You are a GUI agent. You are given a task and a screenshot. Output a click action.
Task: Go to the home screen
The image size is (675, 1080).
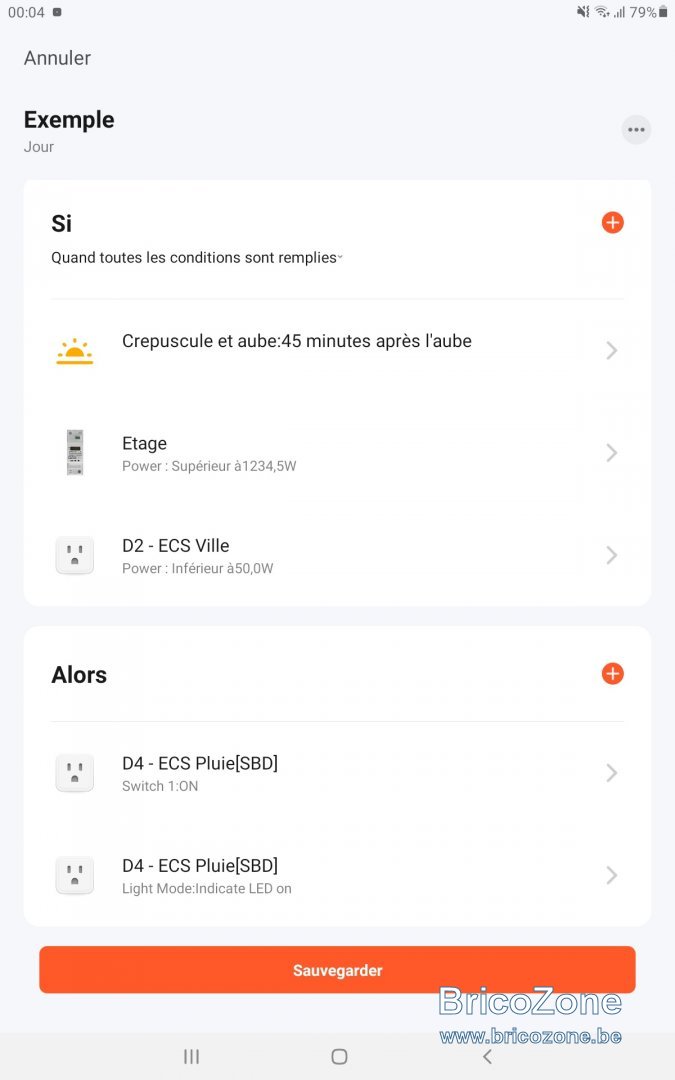(x=339, y=1057)
